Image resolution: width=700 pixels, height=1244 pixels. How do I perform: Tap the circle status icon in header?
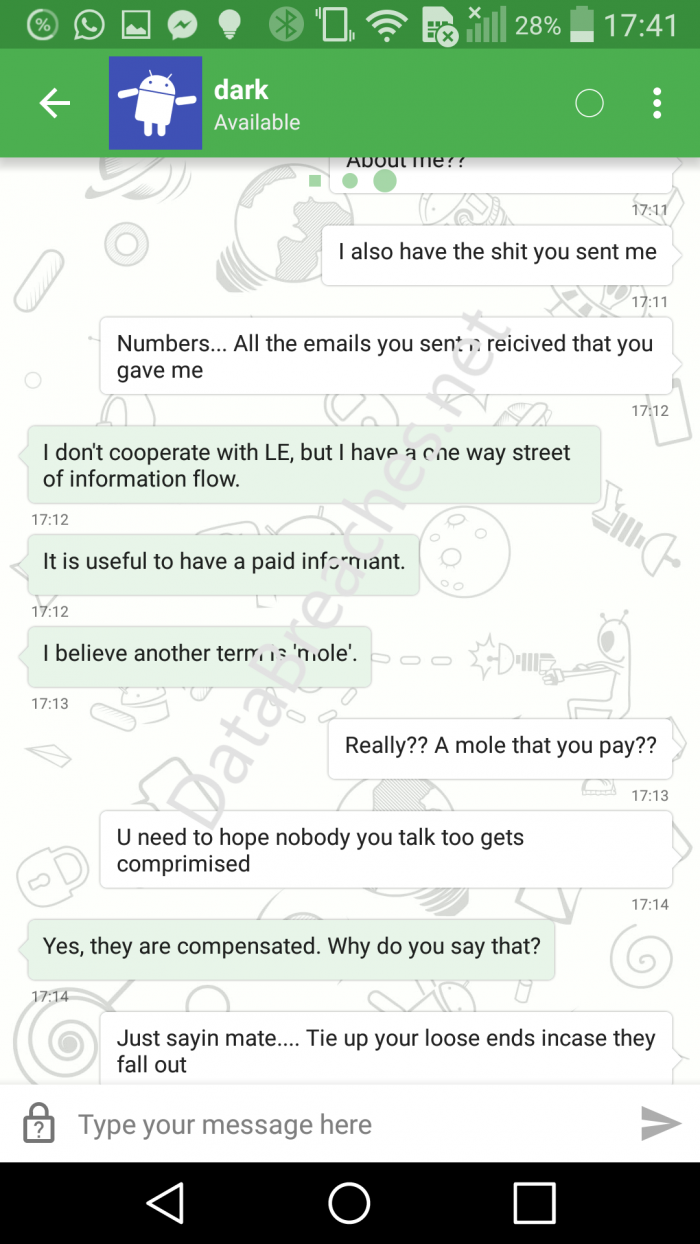(x=589, y=103)
